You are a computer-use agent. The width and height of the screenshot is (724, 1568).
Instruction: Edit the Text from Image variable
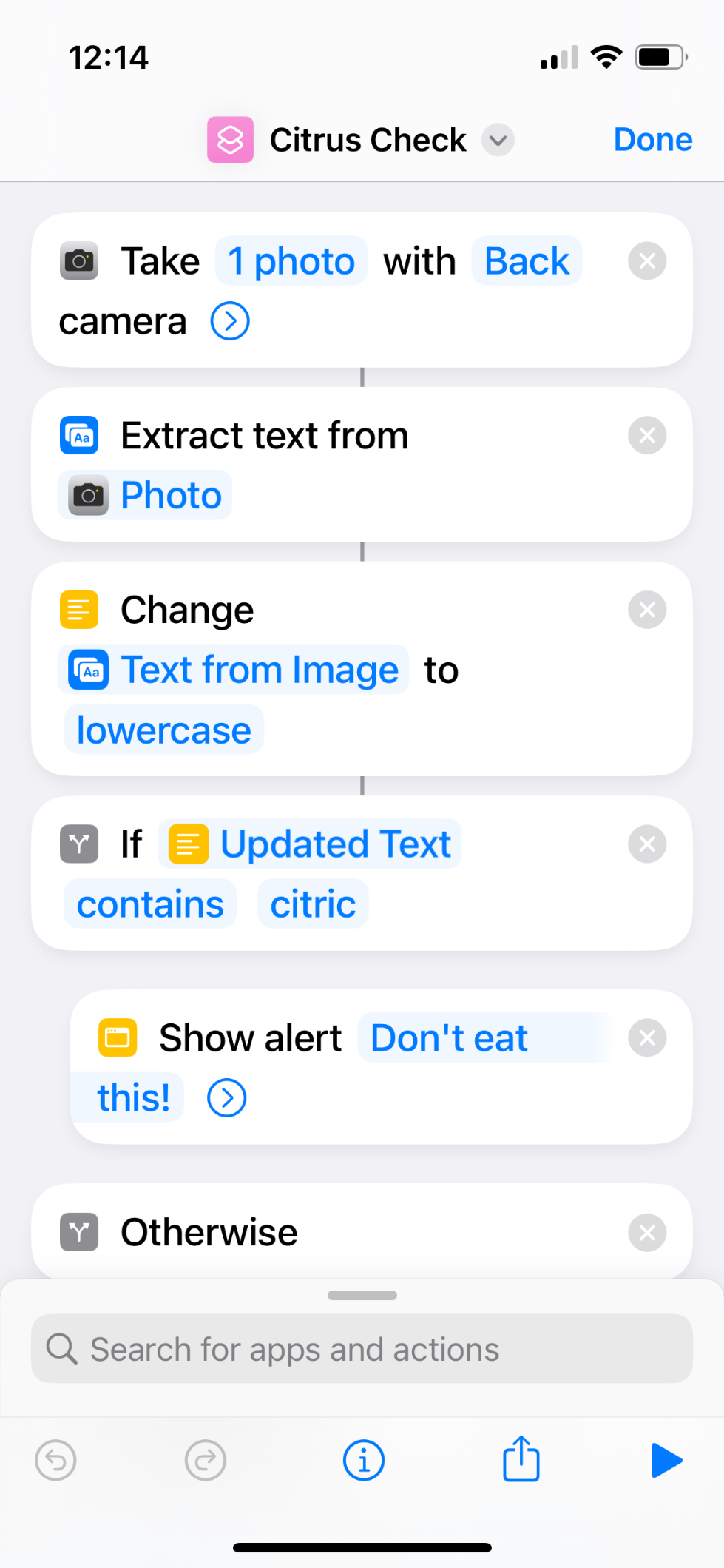tap(234, 670)
